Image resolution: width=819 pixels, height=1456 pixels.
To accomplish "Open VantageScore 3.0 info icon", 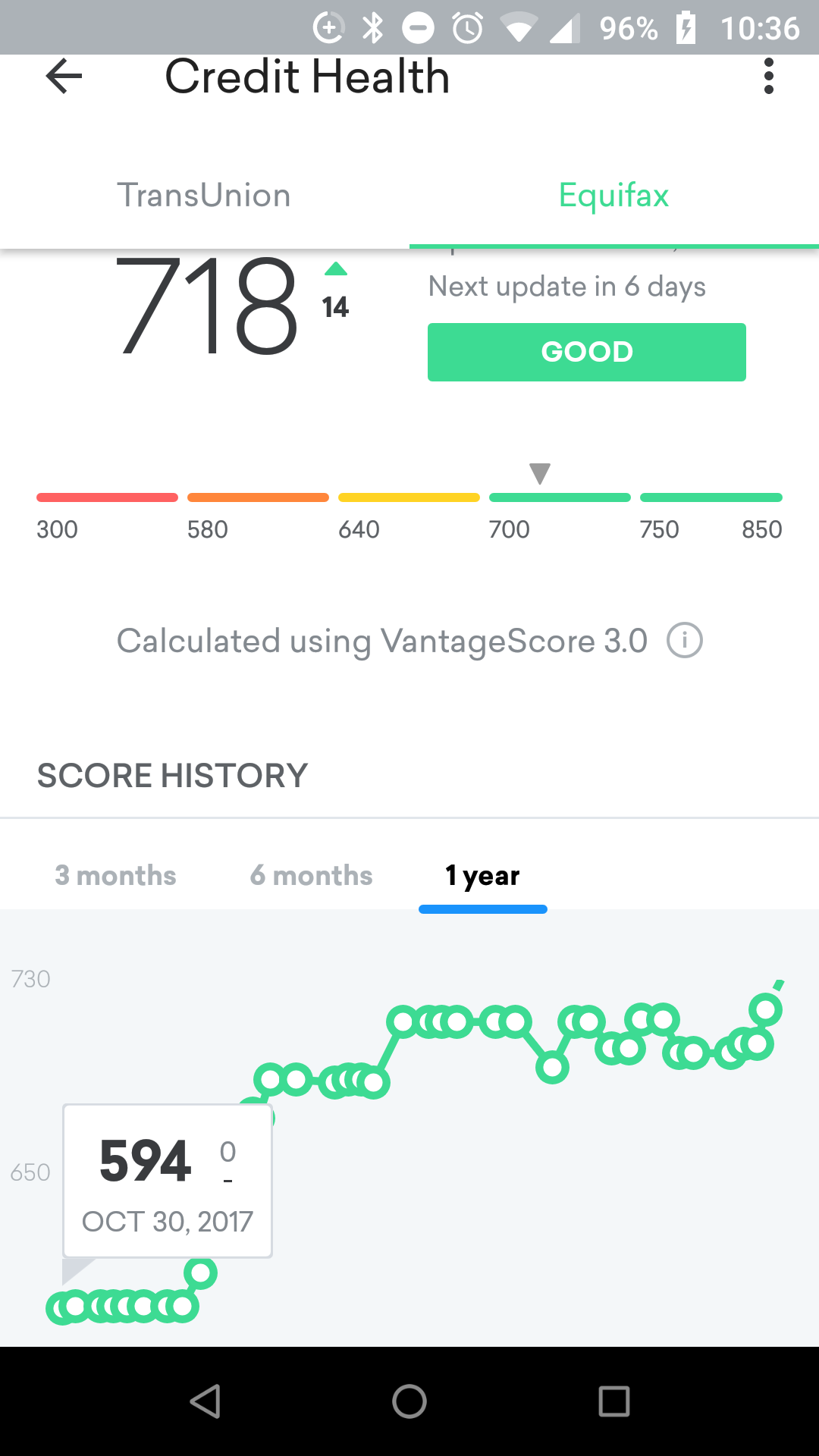I will pos(684,641).
